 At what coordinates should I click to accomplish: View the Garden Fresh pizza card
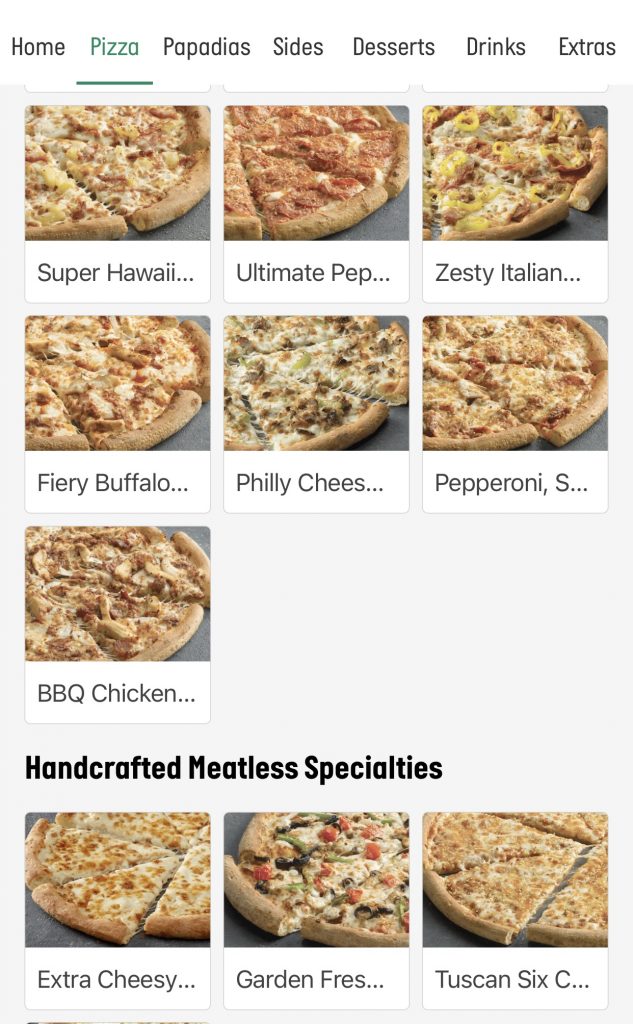point(316,909)
